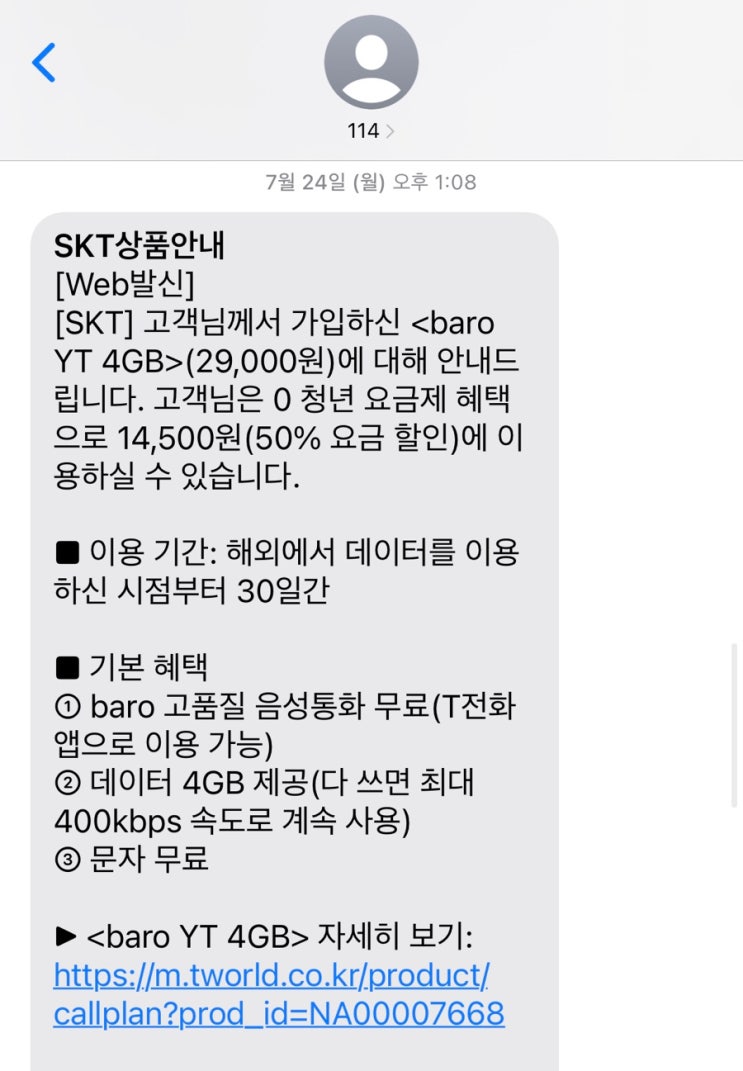The width and height of the screenshot is (743, 1071).
Task: Tap the underlined https hyperlink in the message
Action: tap(278, 977)
